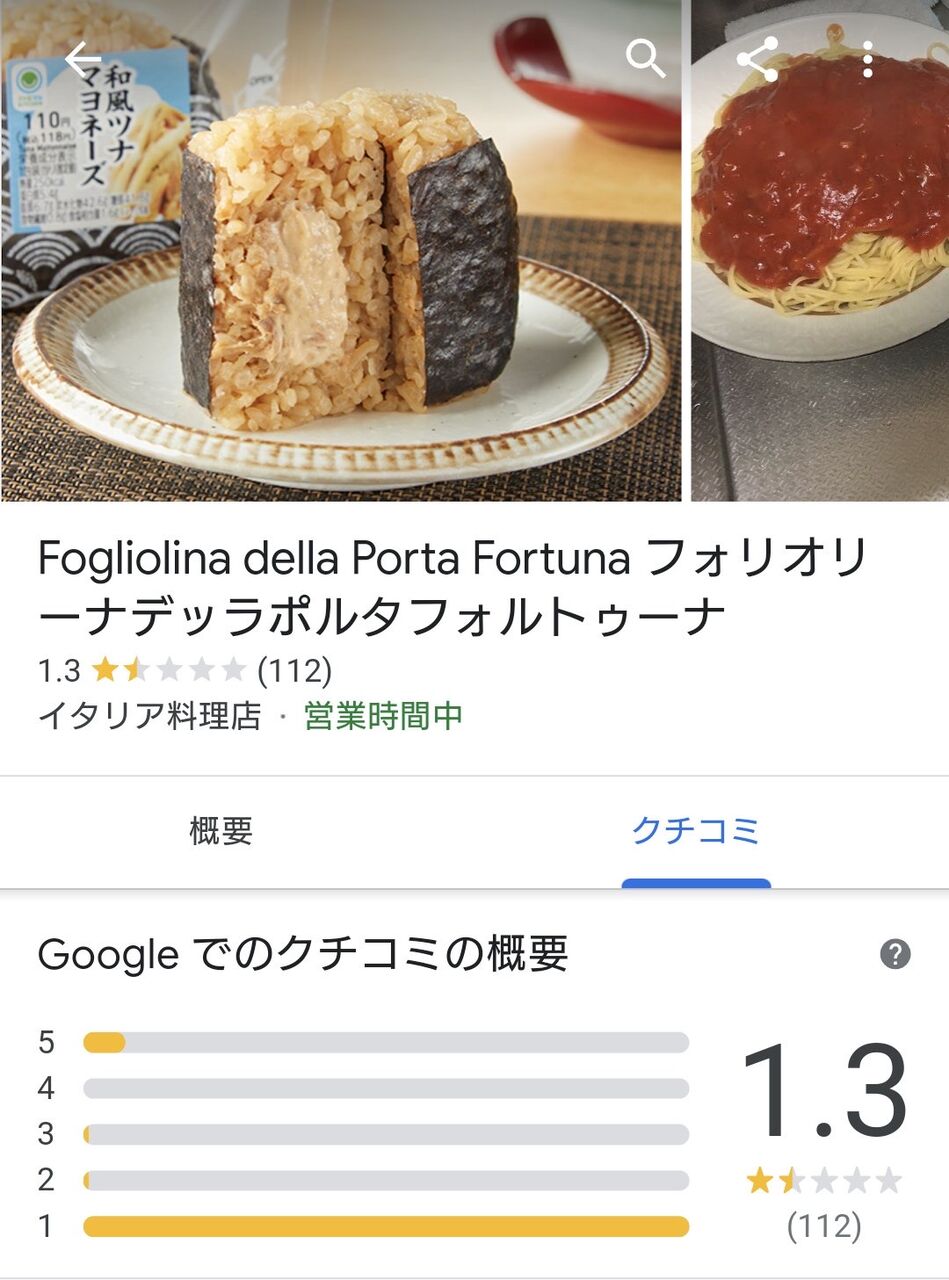Switch to the 概要 tab
949x1280 pixels.
pyautogui.click(x=221, y=831)
